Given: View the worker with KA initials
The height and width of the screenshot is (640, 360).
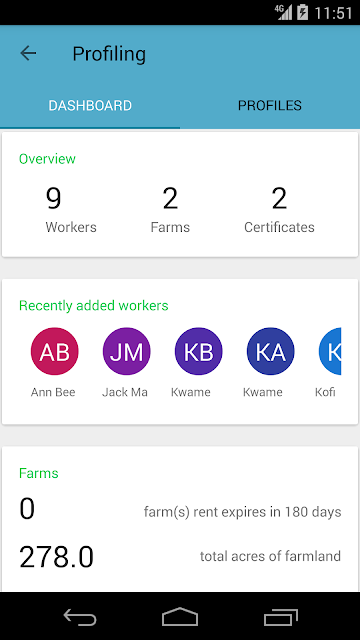Looking at the screenshot, I should (x=270, y=351).
